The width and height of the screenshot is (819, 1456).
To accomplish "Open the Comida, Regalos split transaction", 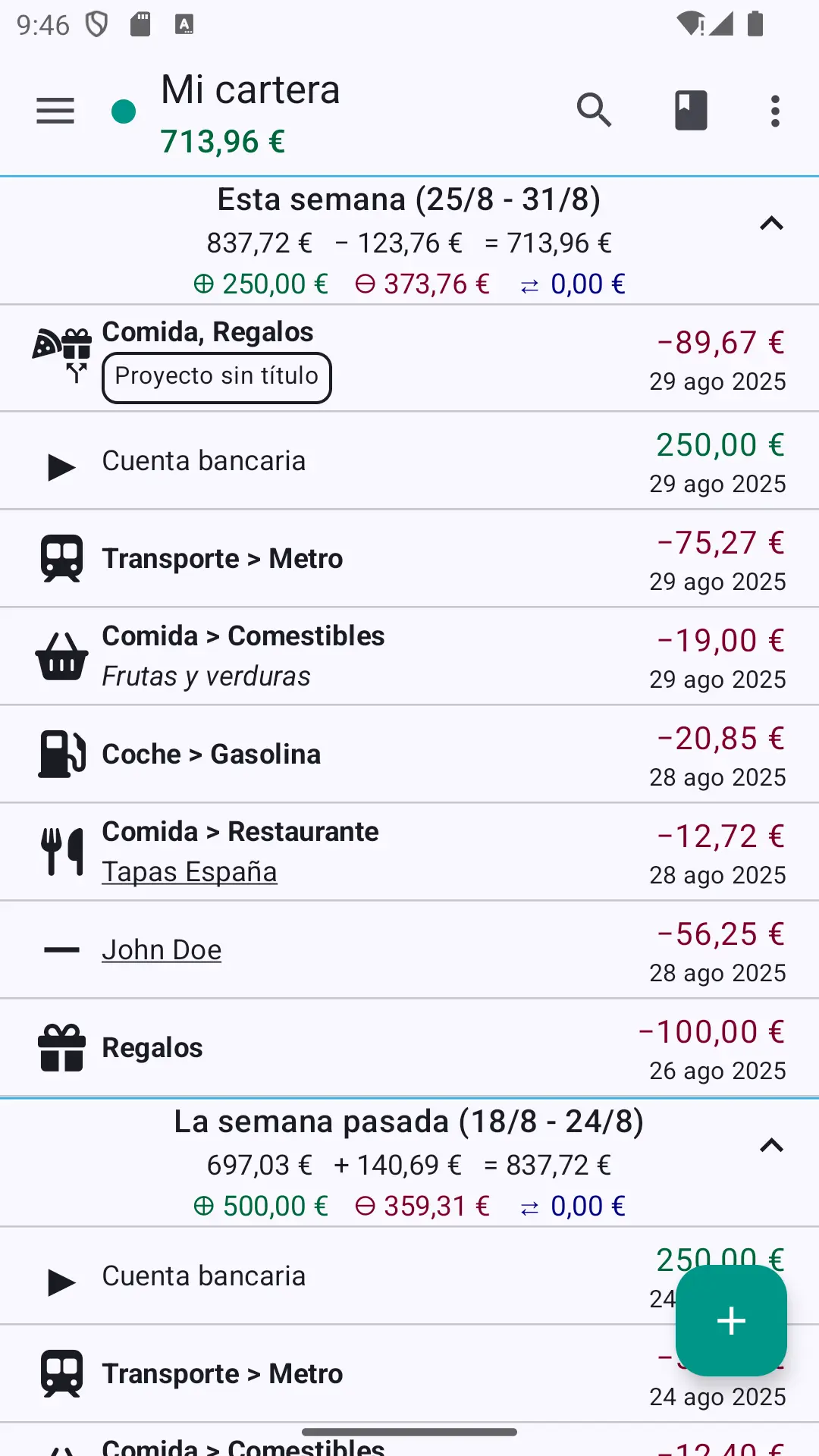I will tap(409, 359).
